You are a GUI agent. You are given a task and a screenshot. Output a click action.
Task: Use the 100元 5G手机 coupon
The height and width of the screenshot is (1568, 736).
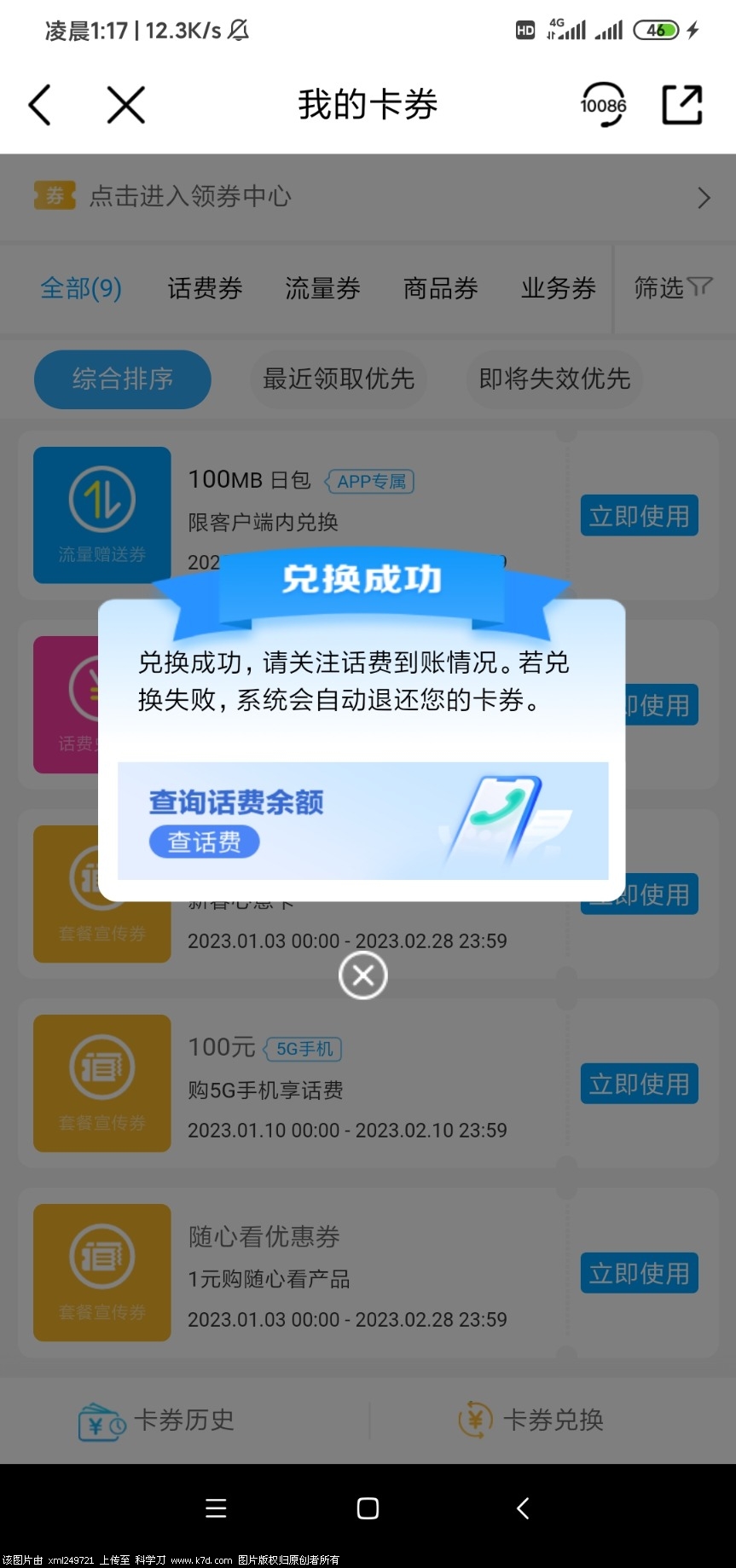[639, 1084]
